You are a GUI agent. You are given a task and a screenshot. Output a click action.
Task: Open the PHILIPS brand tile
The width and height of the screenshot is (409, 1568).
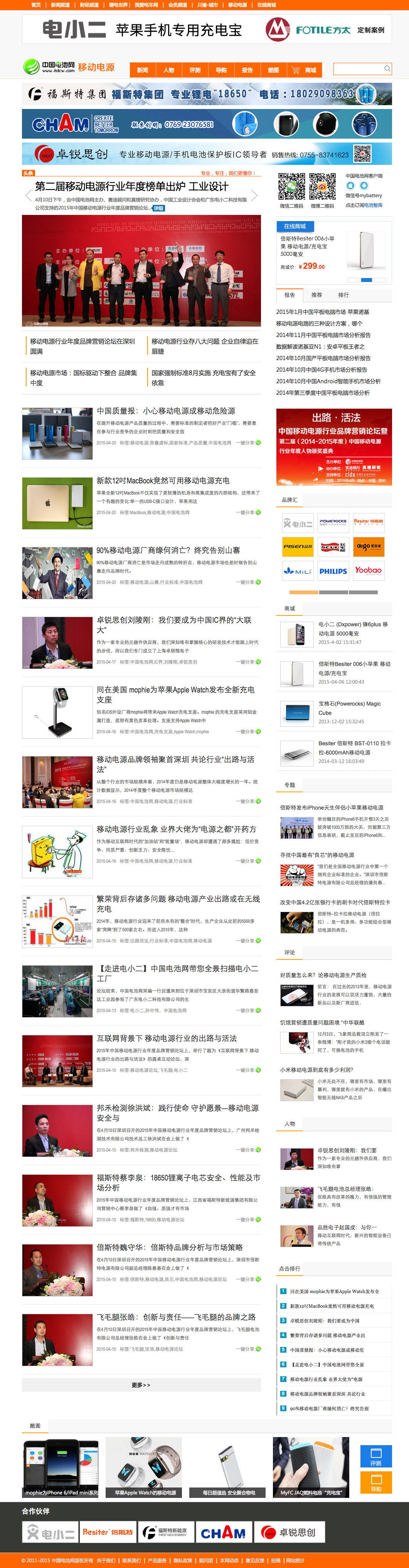[x=333, y=571]
